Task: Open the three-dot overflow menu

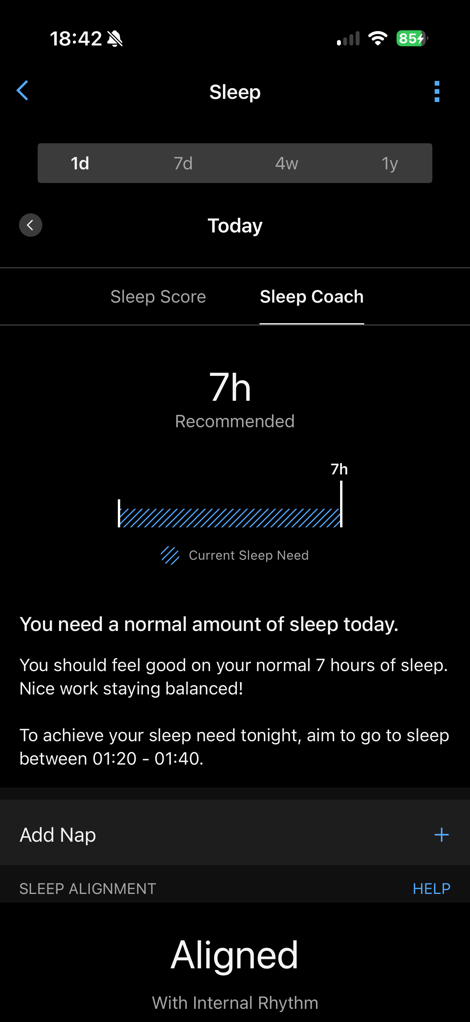Action: (x=436, y=92)
